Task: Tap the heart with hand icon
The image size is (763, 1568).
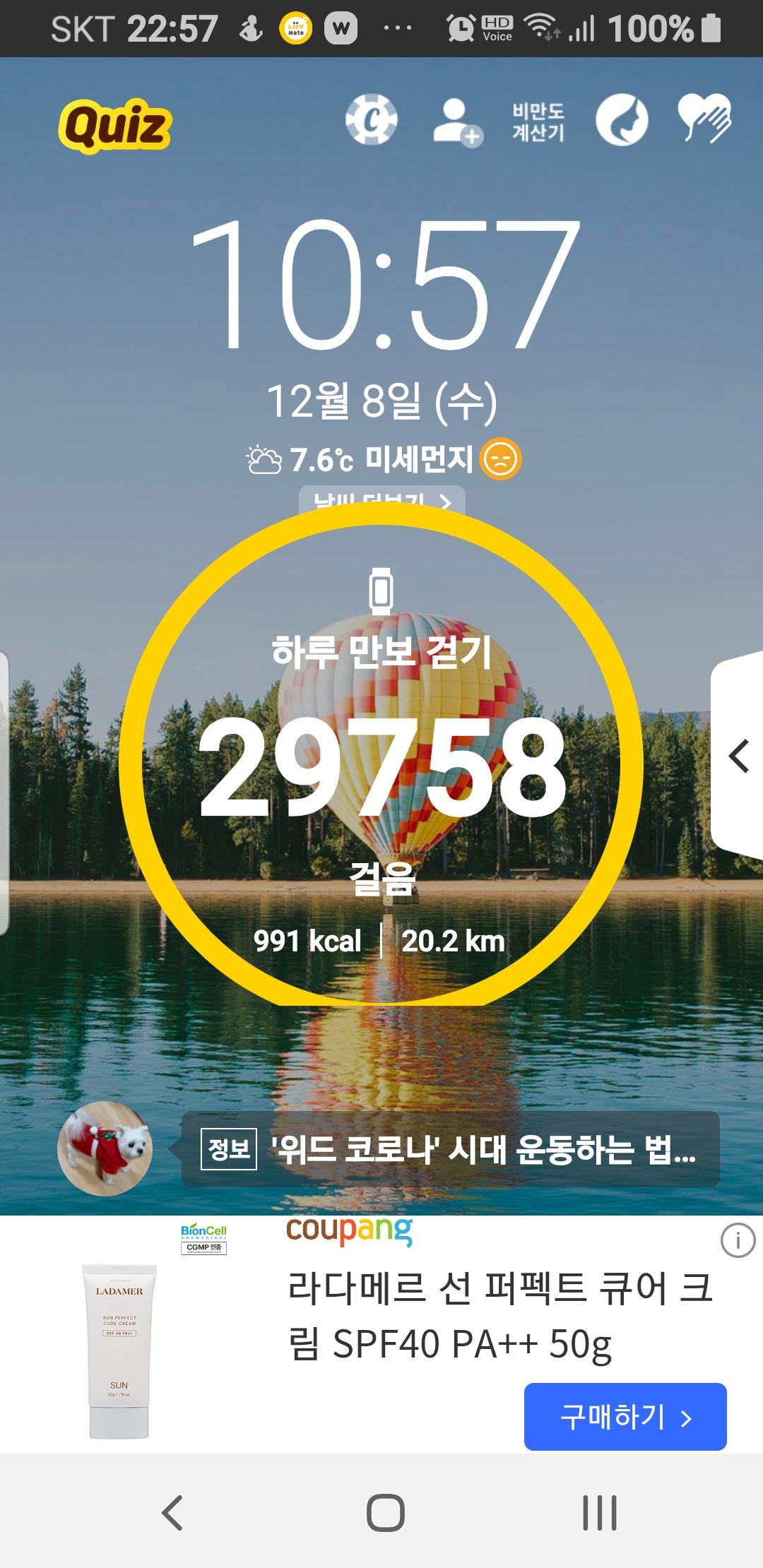Action: coord(704,119)
